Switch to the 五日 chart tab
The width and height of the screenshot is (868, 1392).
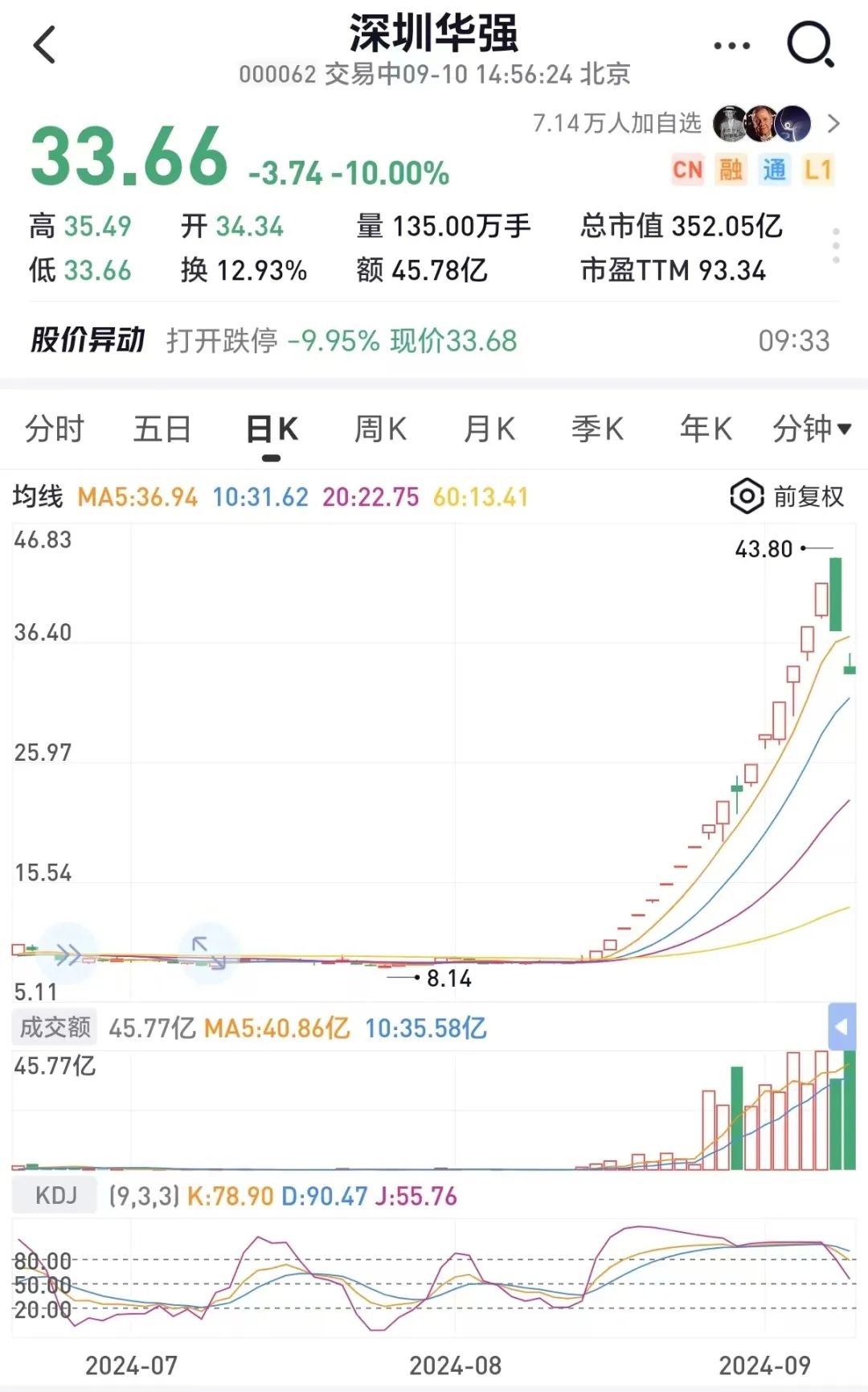click(x=162, y=429)
